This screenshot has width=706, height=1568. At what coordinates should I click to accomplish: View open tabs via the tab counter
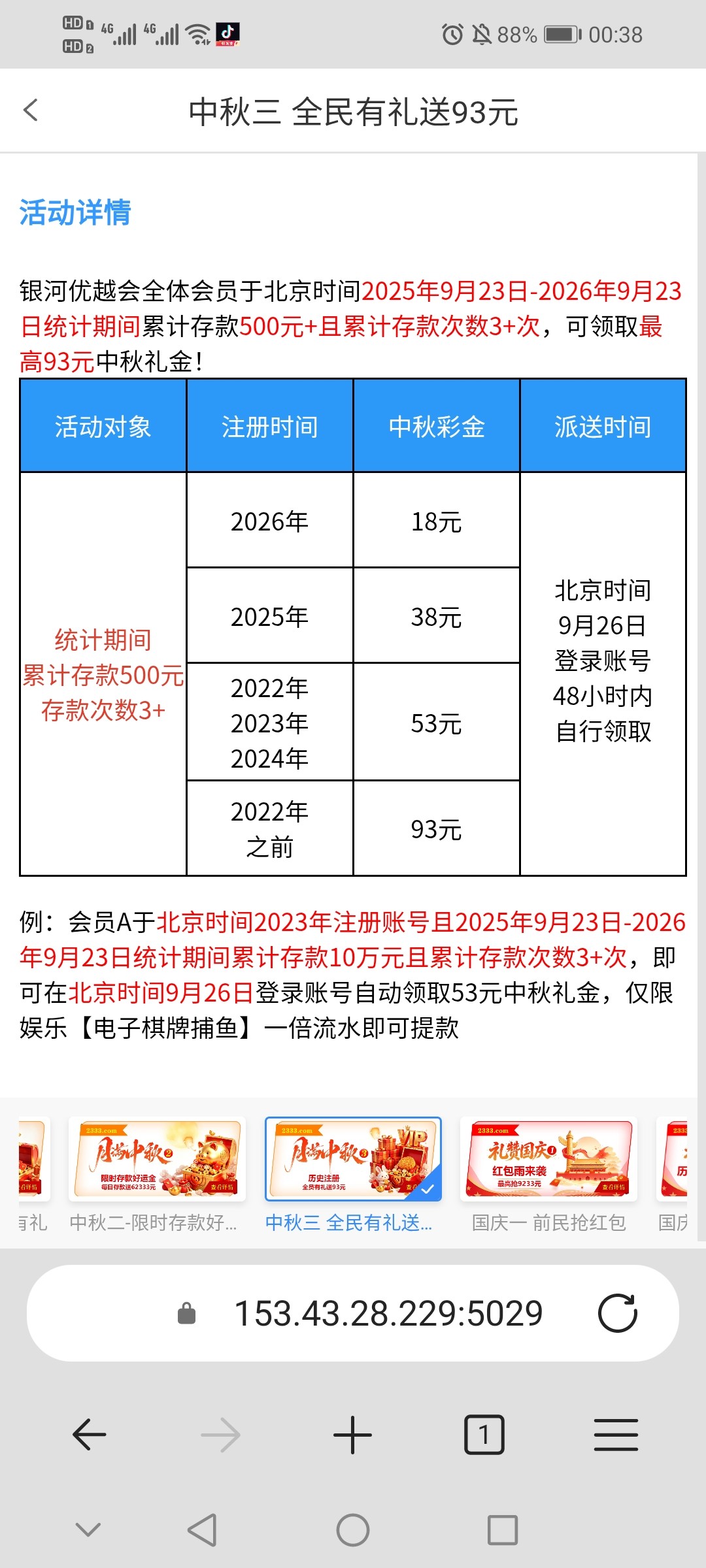pyautogui.click(x=484, y=1435)
